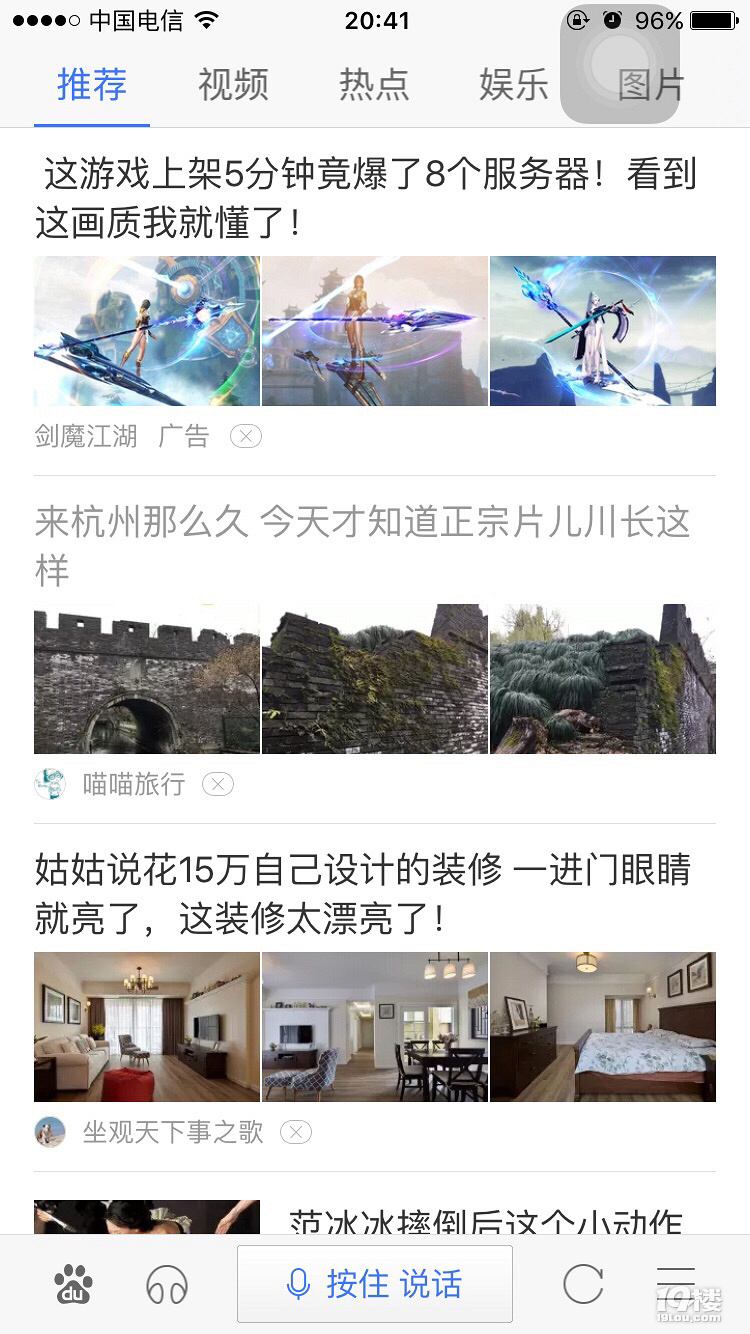The width and height of the screenshot is (750, 1334).
Task: Select the 推荐 tab
Action: (92, 85)
